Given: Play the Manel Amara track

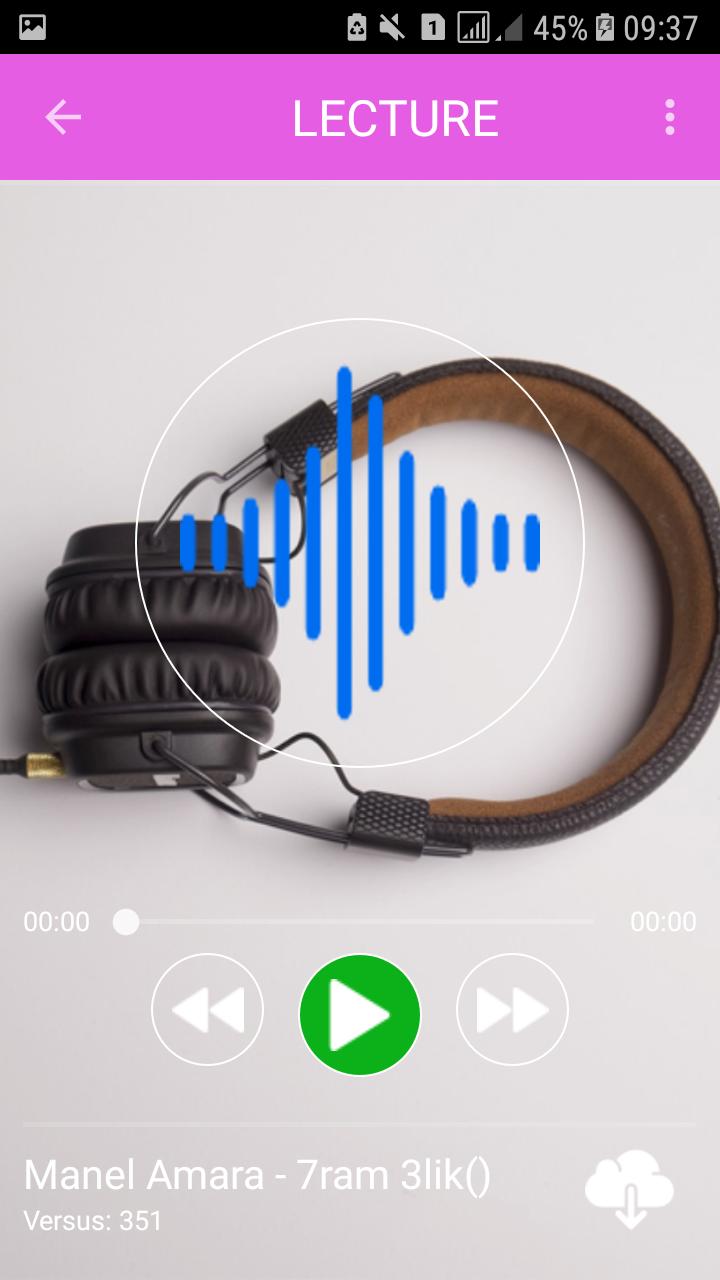Looking at the screenshot, I should point(360,1015).
